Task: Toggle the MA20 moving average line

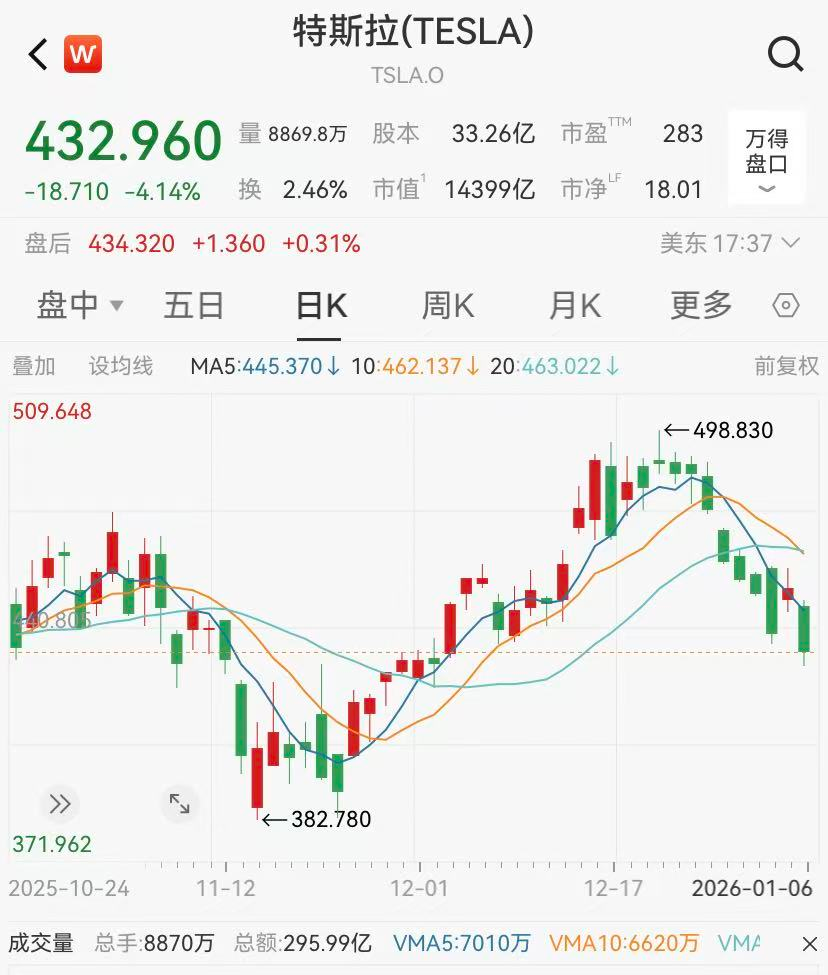Action: click(555, 366)
